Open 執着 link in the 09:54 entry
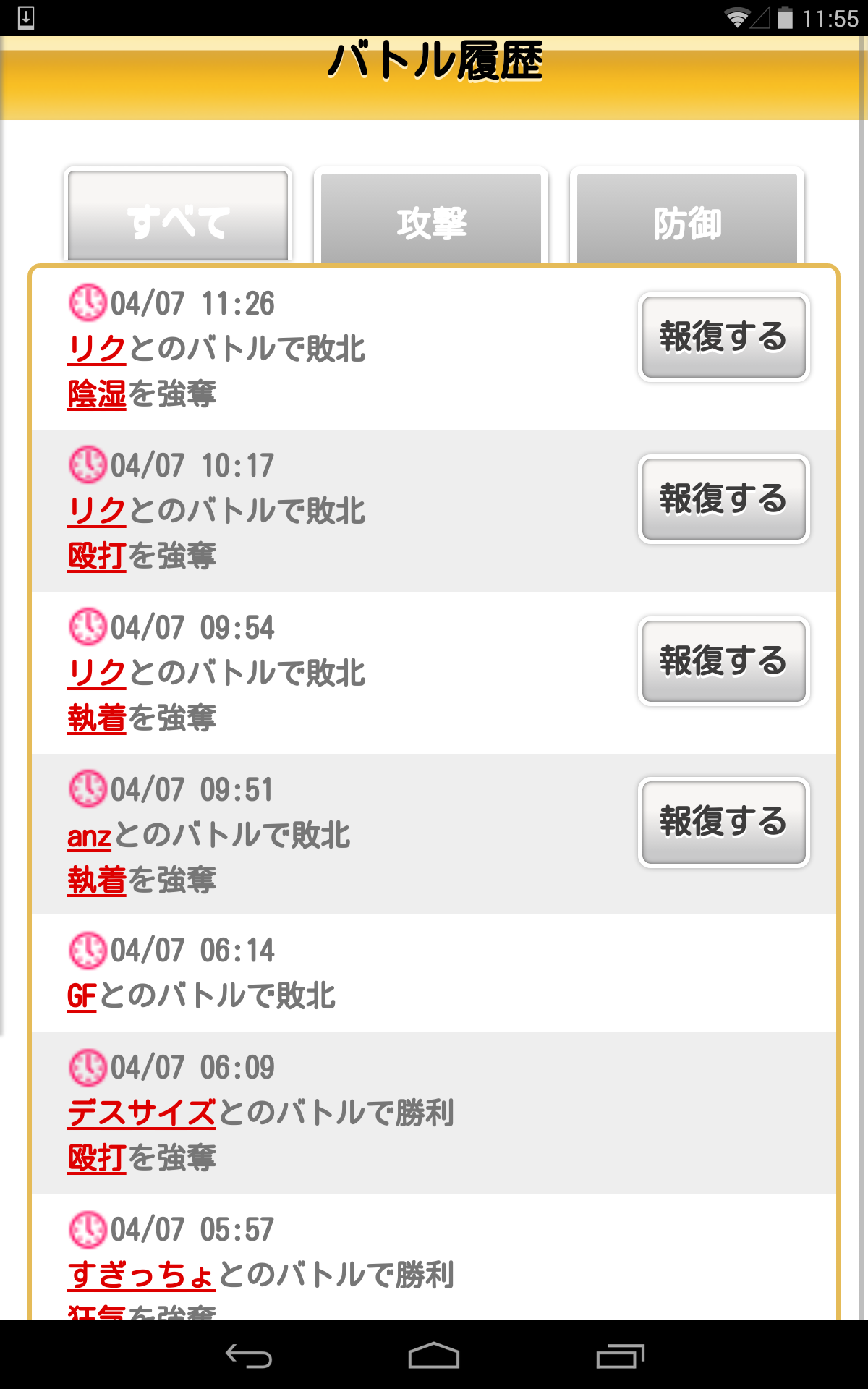Image resolution: width=868 pixels, height=1389 pixels. point(96,718)
